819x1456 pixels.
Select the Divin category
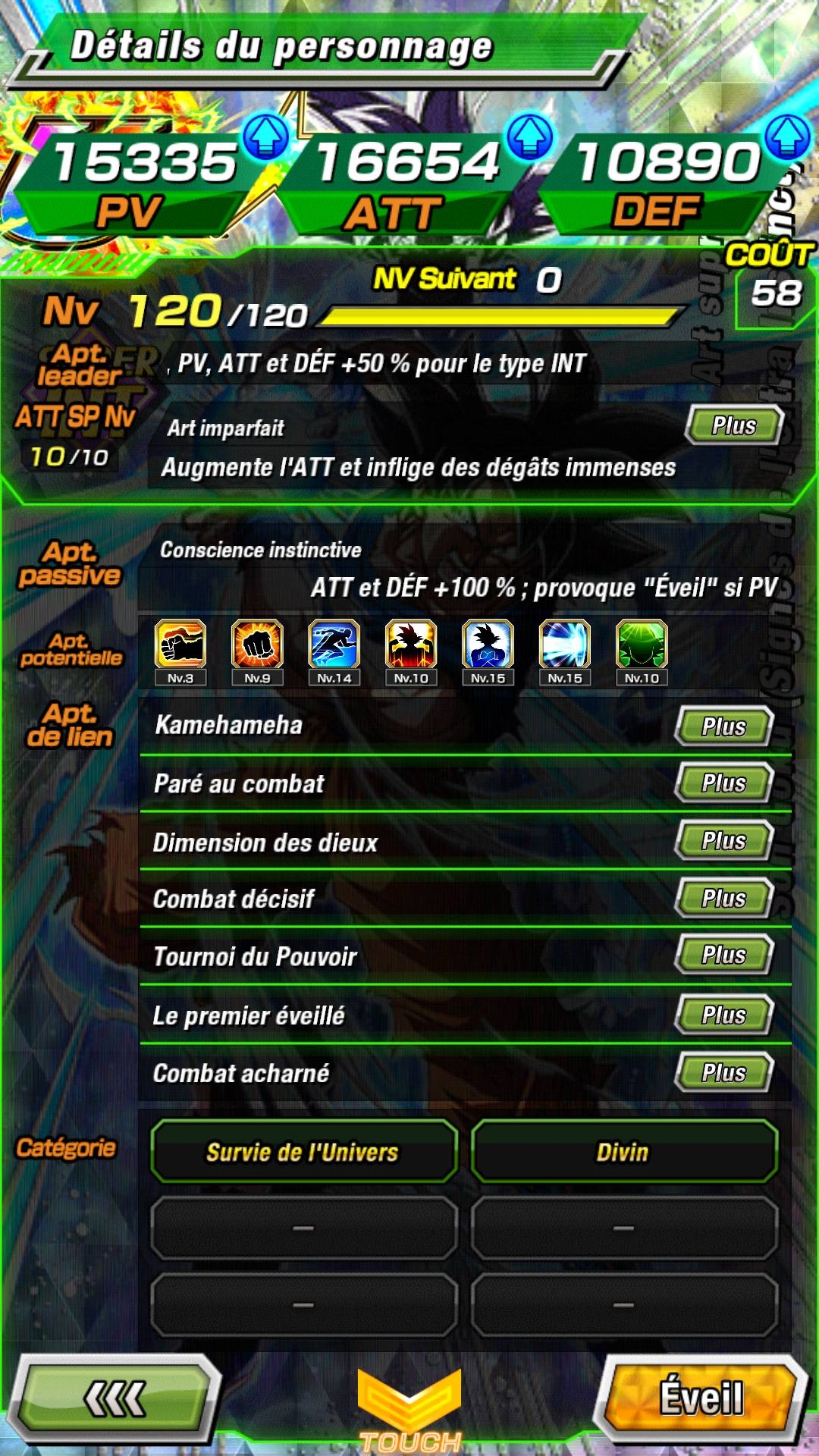[624, 1152]
